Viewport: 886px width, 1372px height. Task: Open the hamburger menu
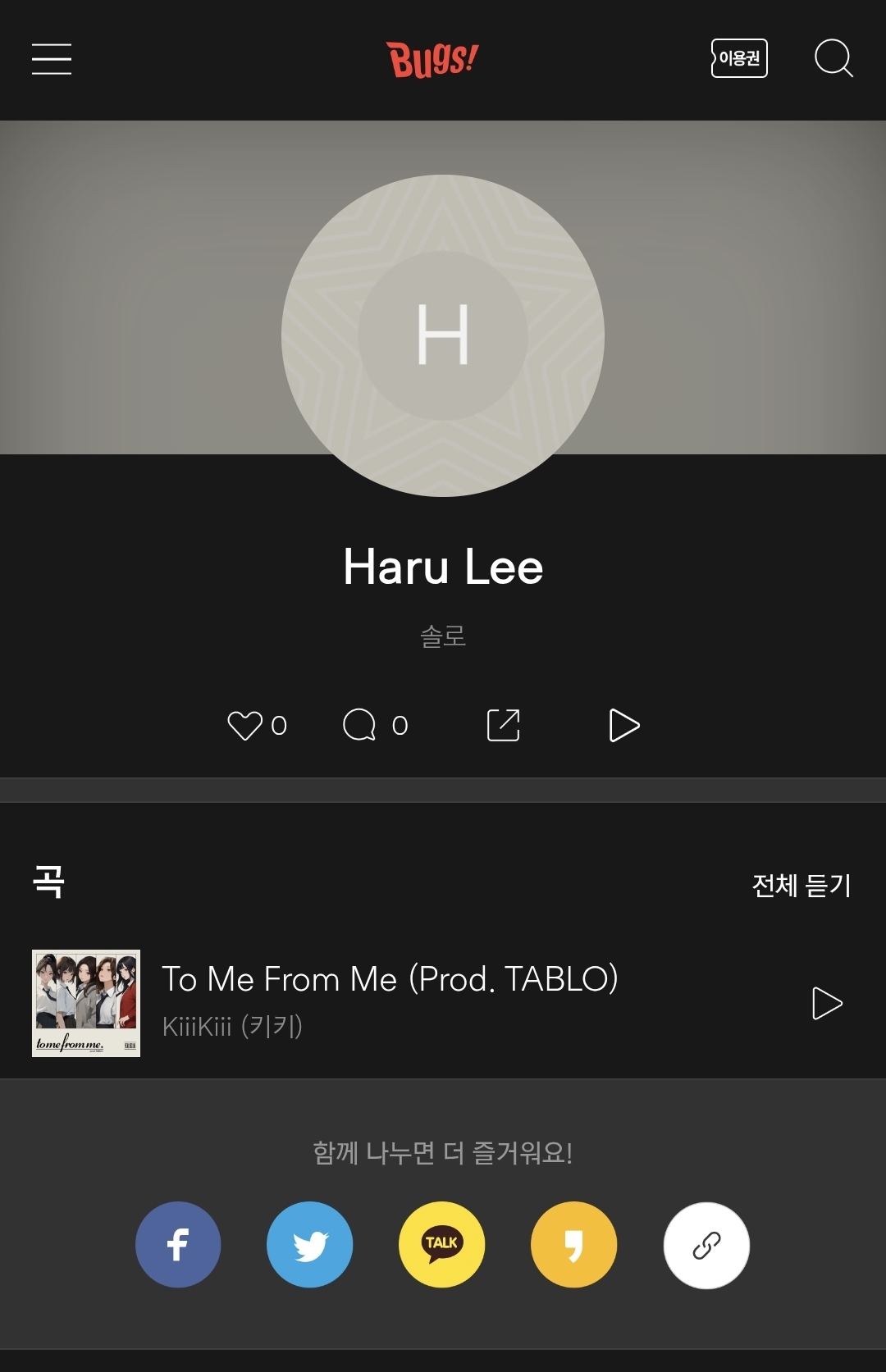(x=52, y=59)
